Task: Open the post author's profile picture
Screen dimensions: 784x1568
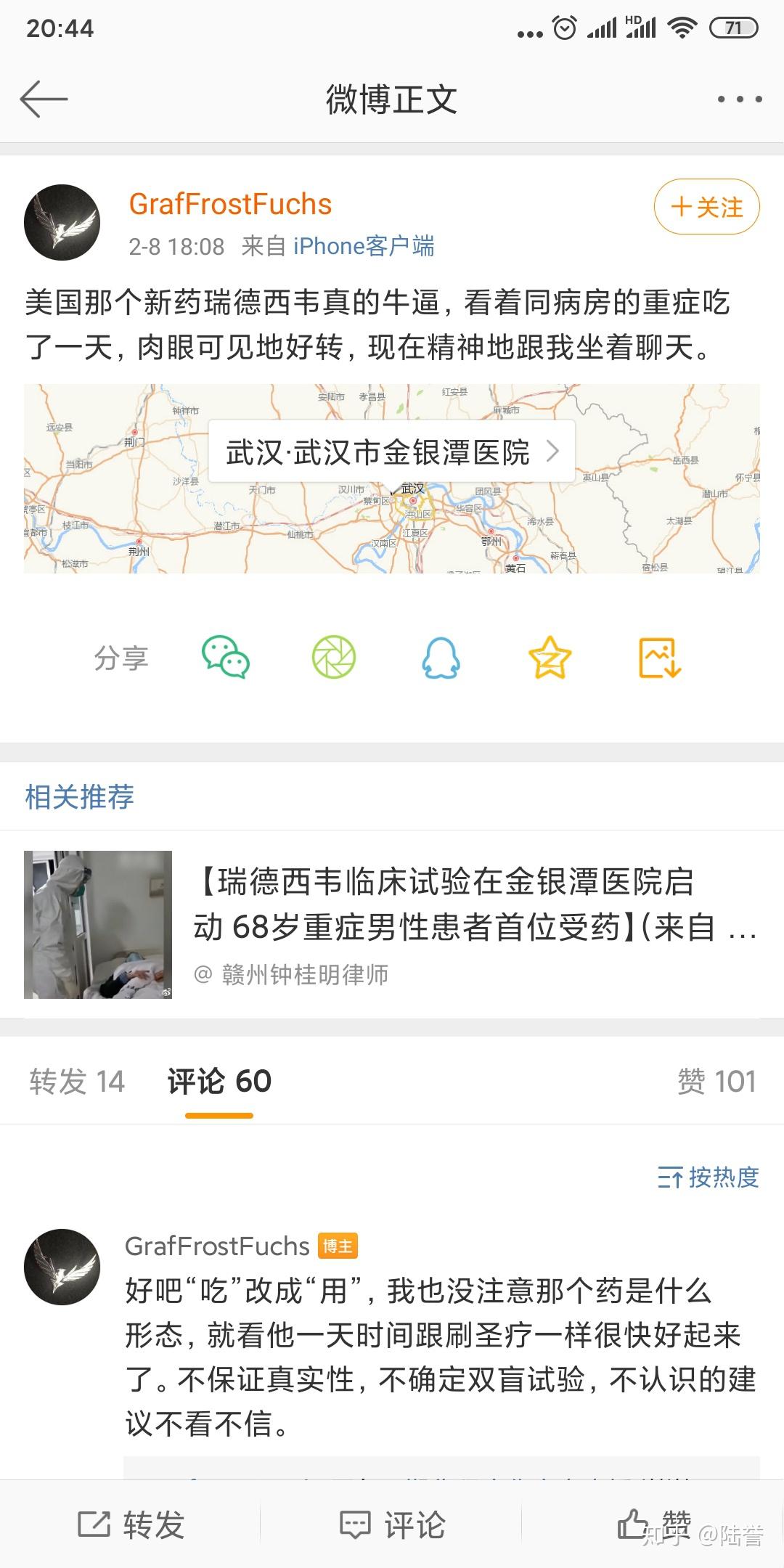Action: (x=62, y=222)
